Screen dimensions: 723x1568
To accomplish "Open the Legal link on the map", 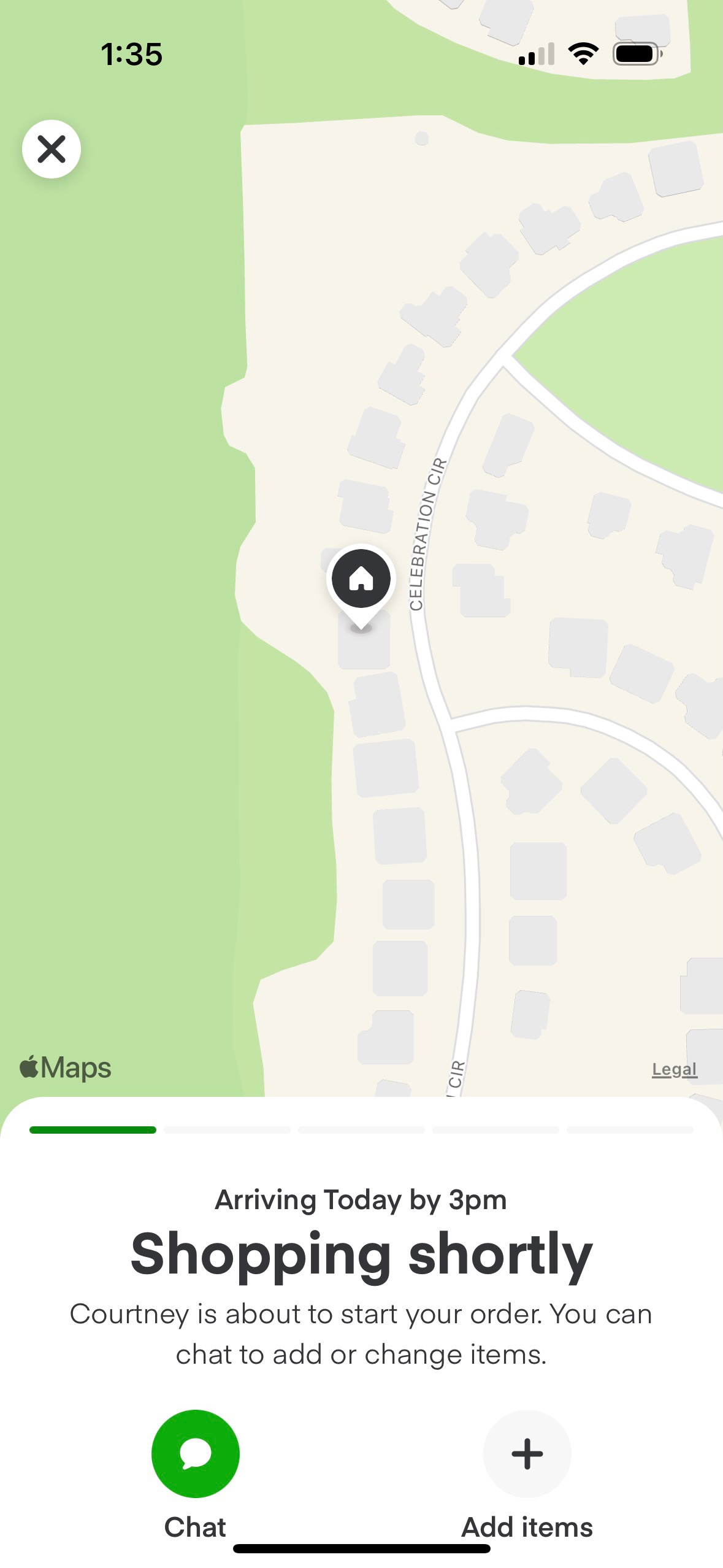I will click(x=674, y=1069).
